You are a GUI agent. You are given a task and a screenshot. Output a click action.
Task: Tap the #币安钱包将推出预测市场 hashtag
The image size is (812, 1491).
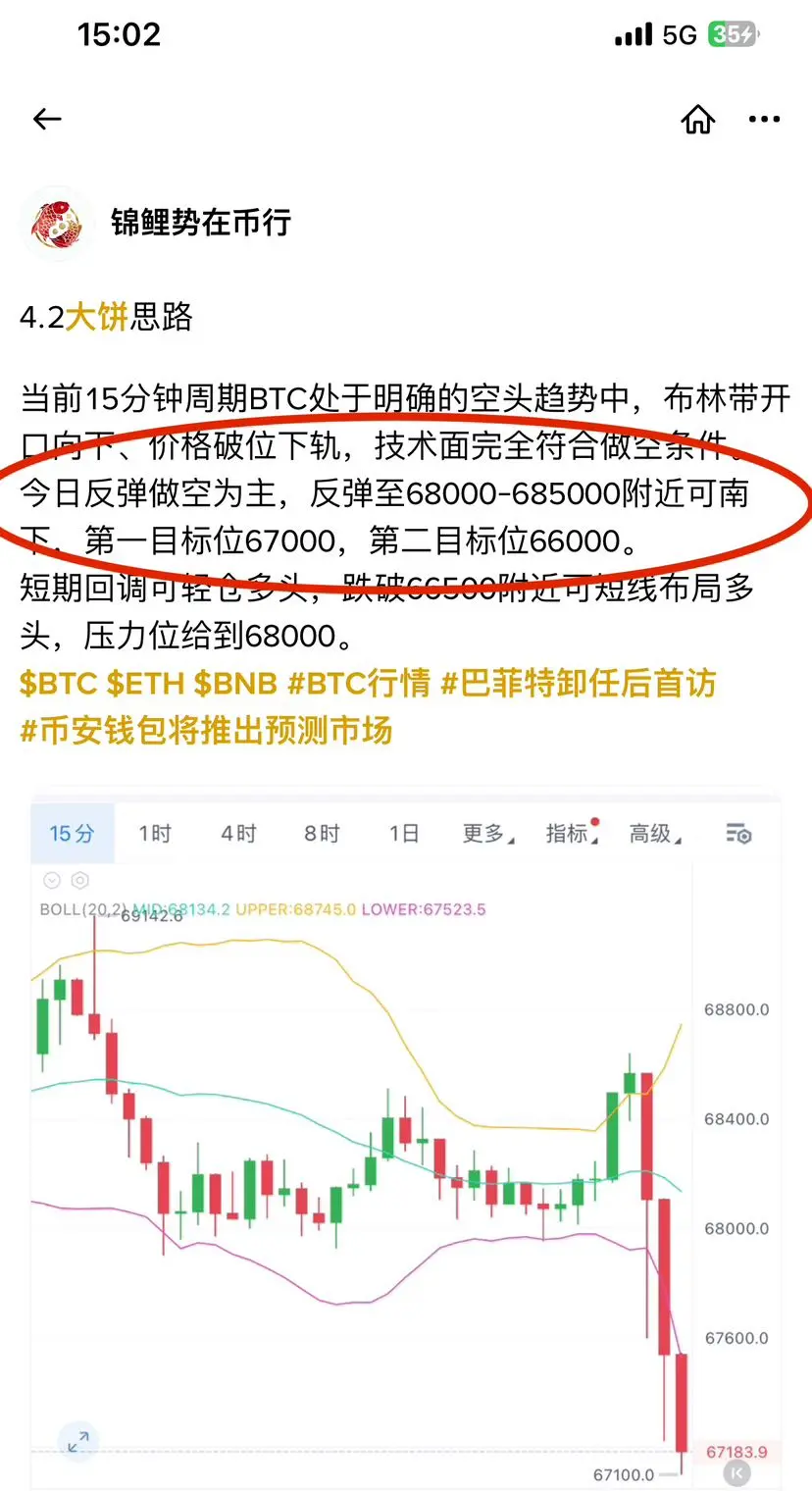click(x=209, y=730)
